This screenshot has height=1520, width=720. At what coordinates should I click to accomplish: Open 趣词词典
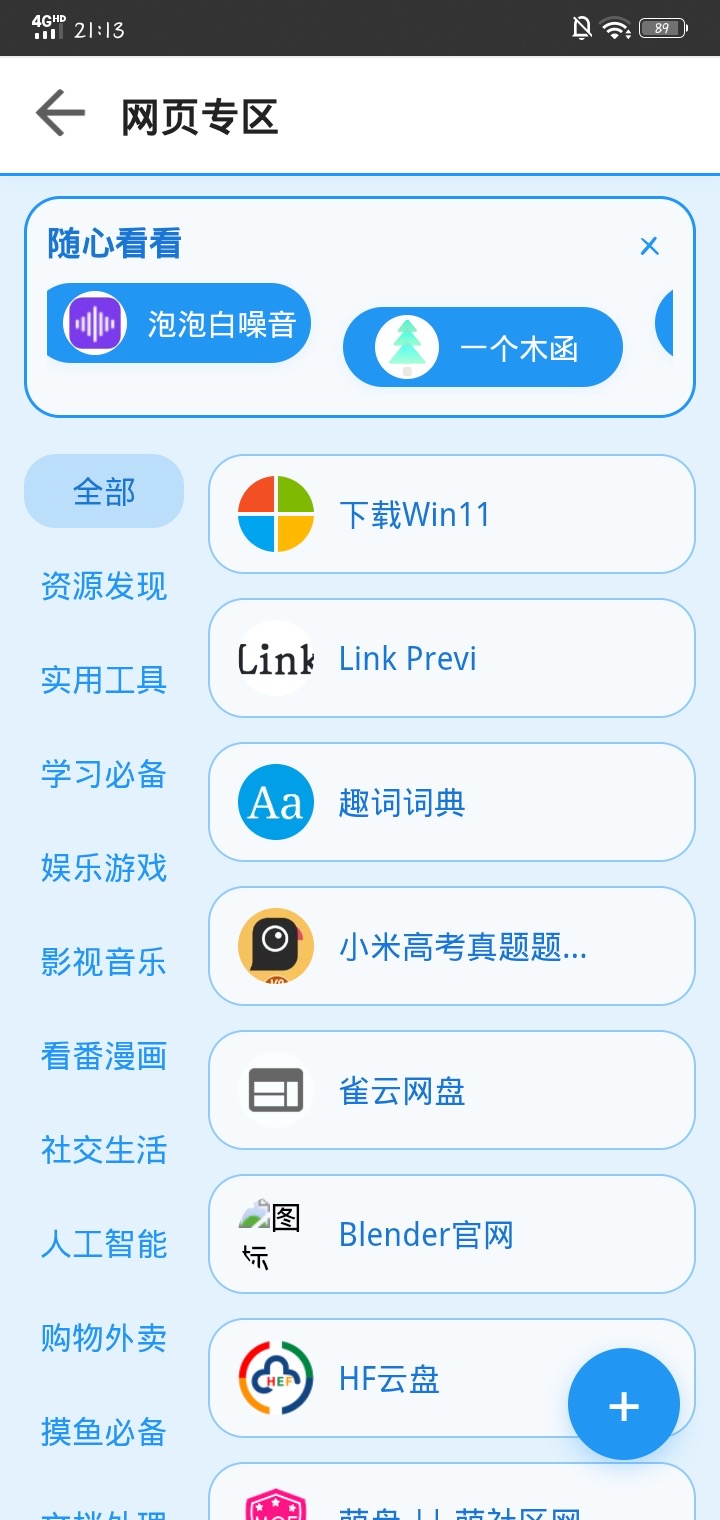(x=451, y=802)
